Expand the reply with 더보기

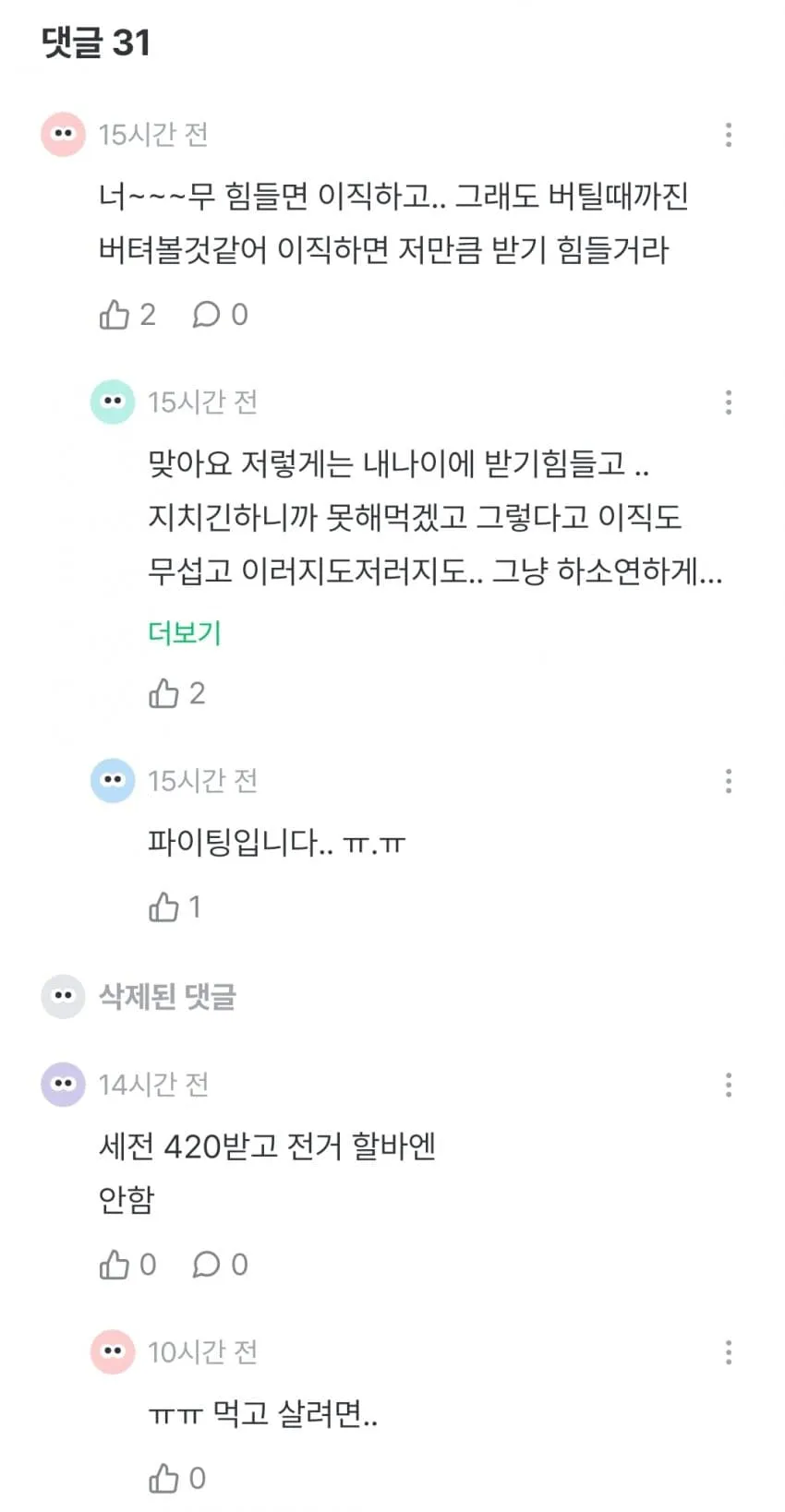click(185, 632)
